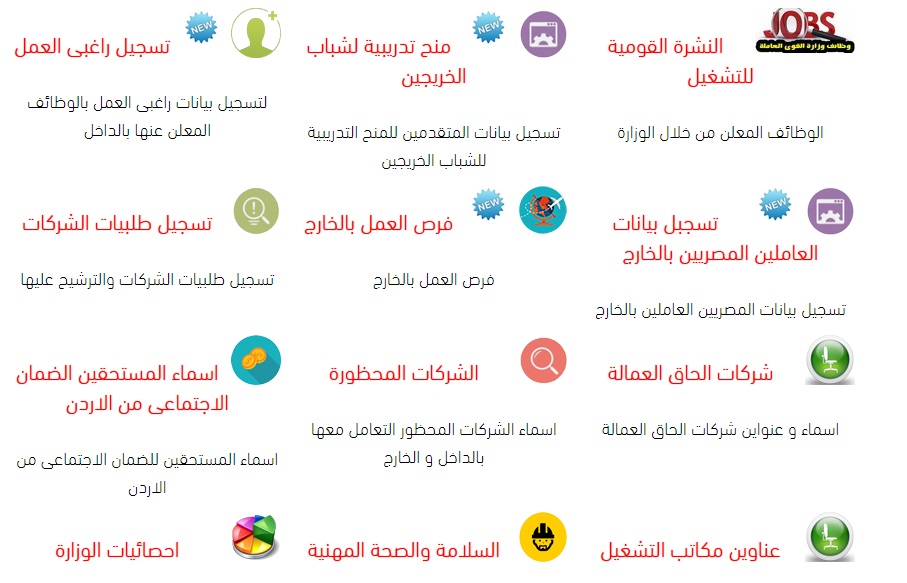
Task: Open تسجيل راغبى العمل registration
Action: point(92,47)
